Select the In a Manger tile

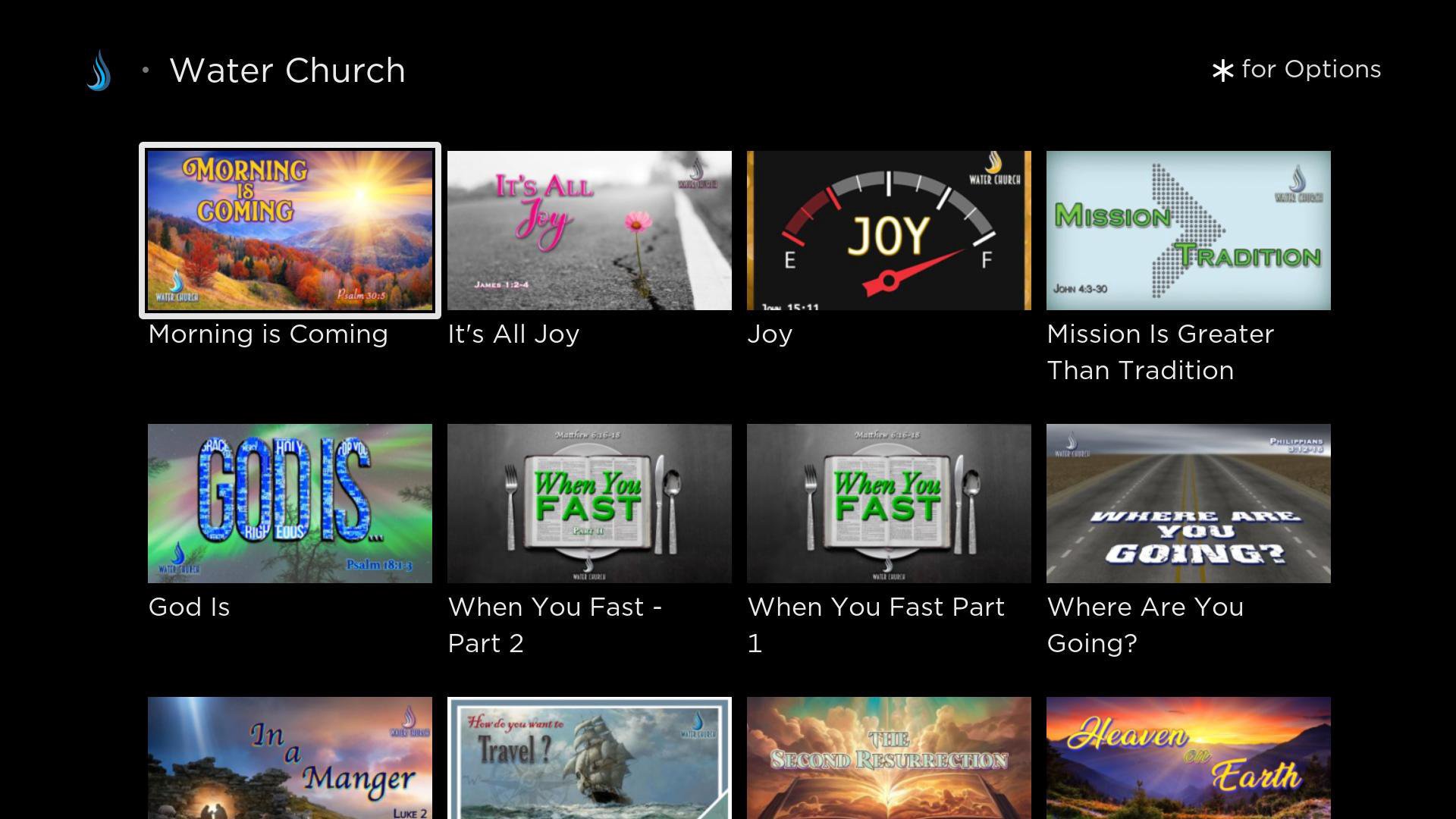[290, 758]
